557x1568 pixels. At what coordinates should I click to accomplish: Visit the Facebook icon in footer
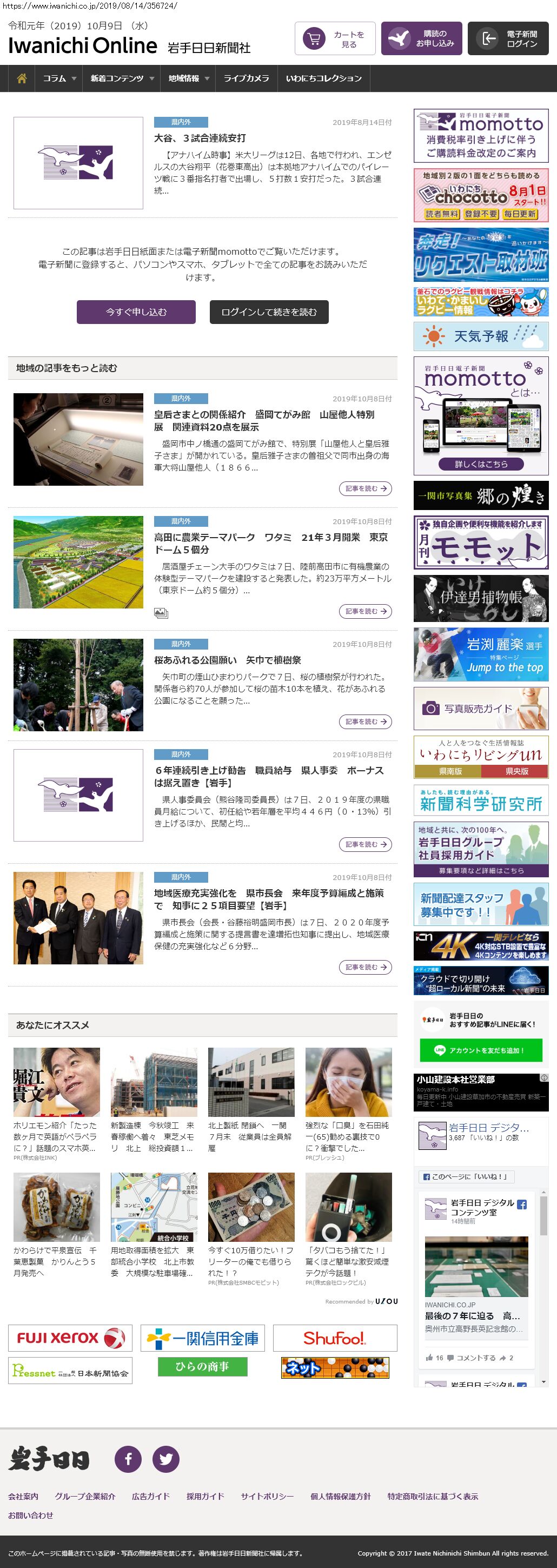coord(128,1458)
